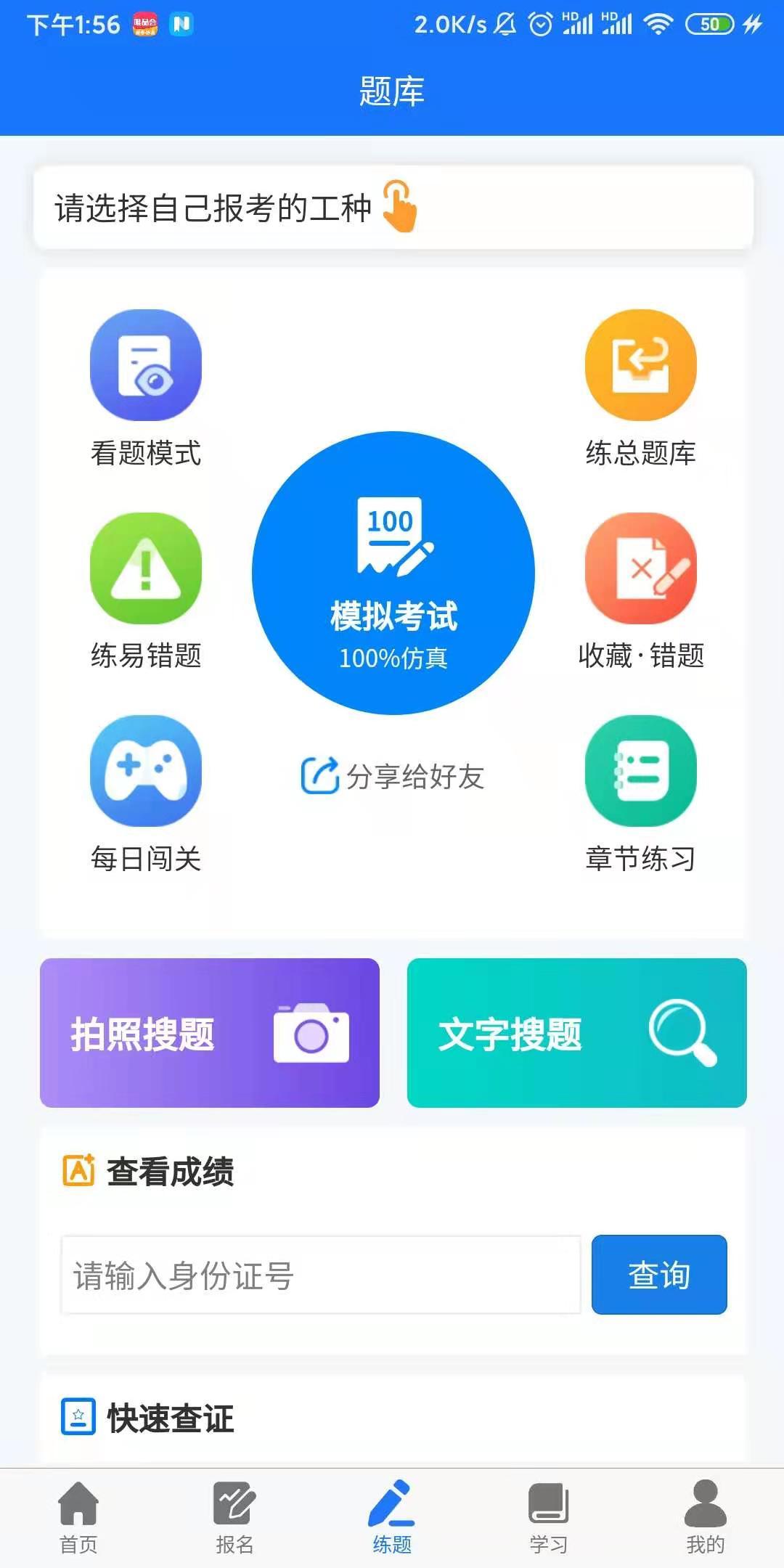Select the 章节练习 notebook icon
This screenshot has width=784, height=1568.
point(642,772)
